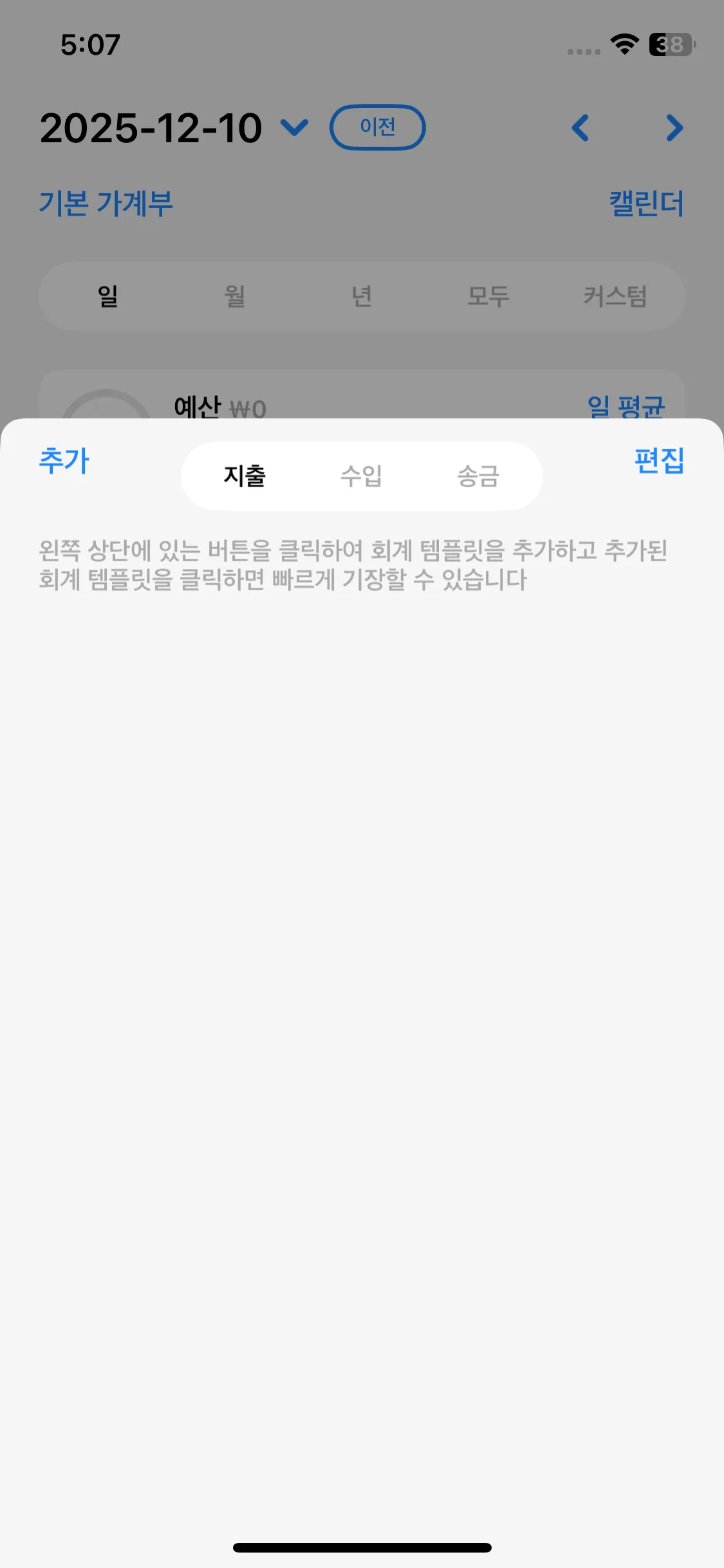Select the 월 period filter
This screenshot has width=724, height=1568.
(x=234, y=296)
